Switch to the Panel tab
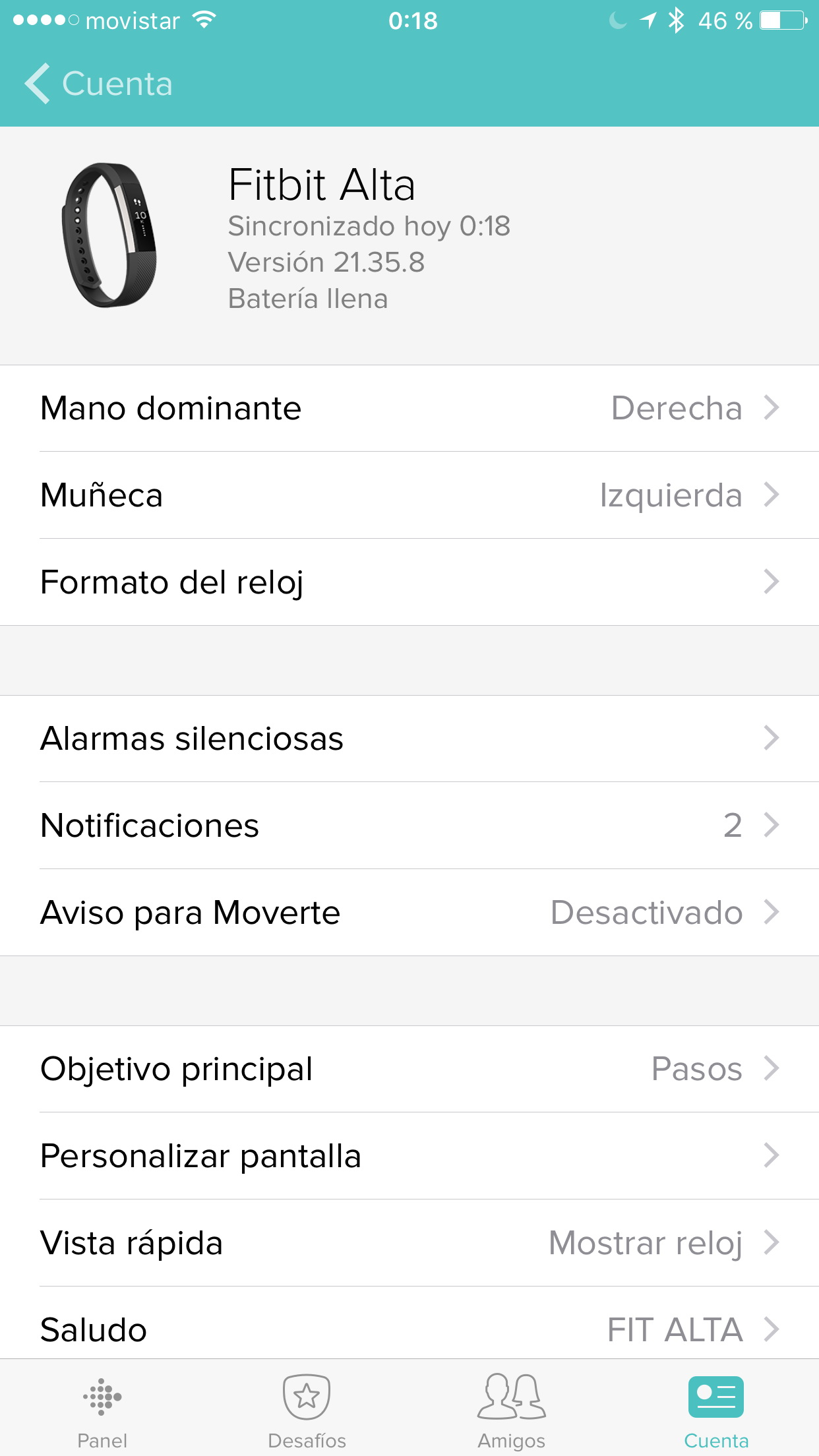819x1456 pixels. [102, 1411]
